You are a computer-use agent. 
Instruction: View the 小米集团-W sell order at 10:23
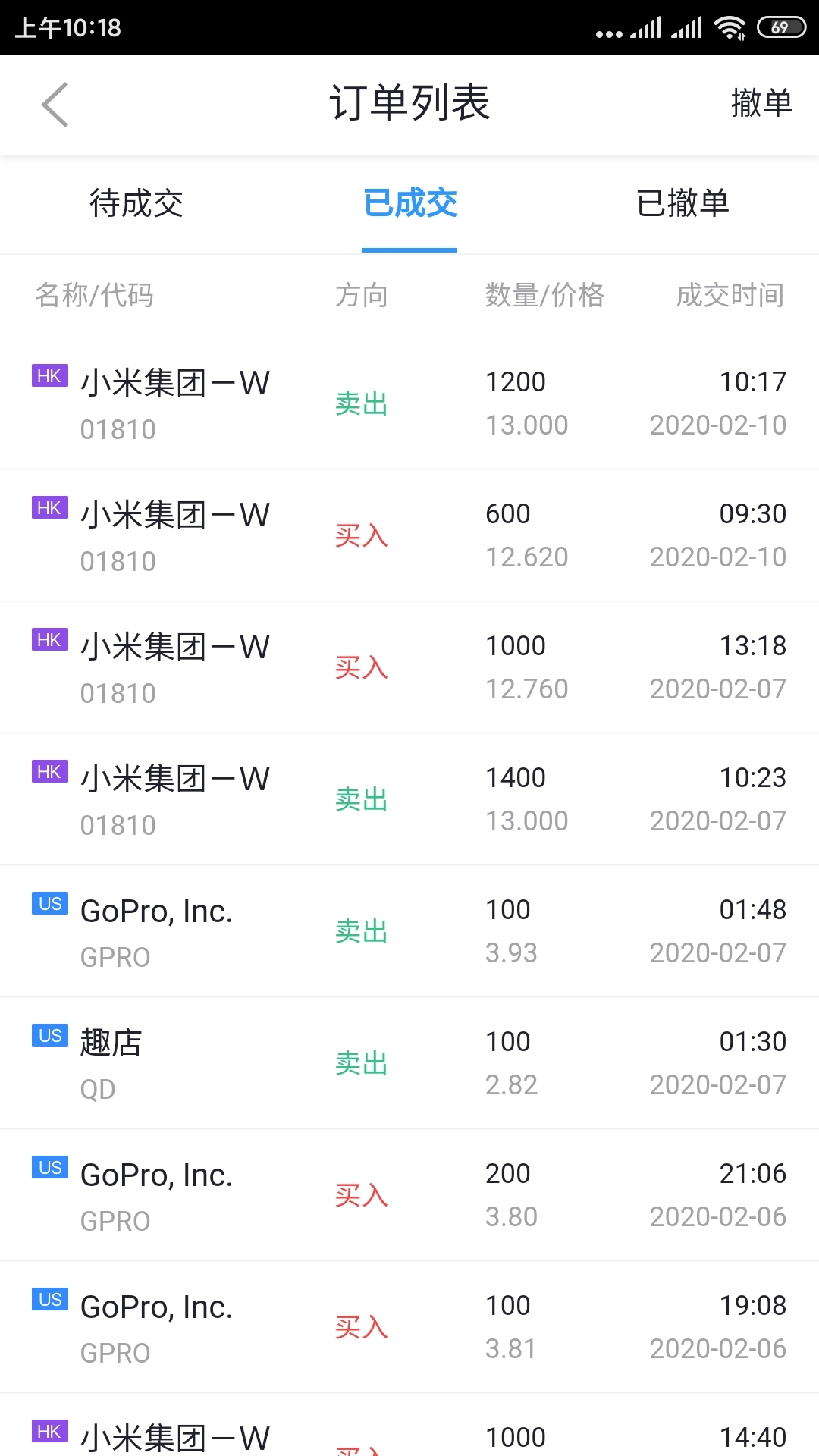[409, 799]
